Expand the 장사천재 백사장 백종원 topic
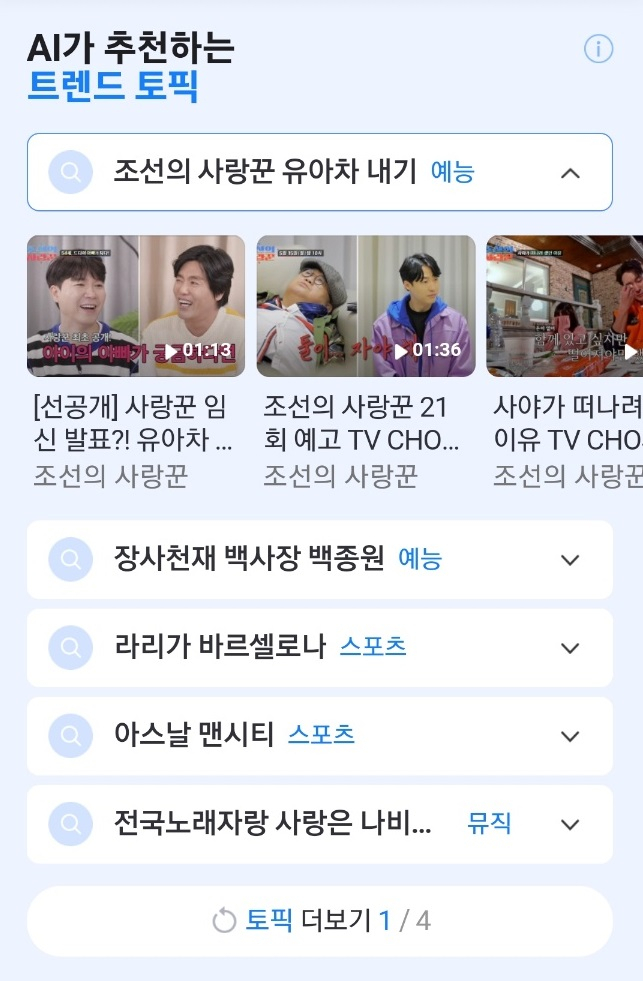 click(x=570, y=560)
